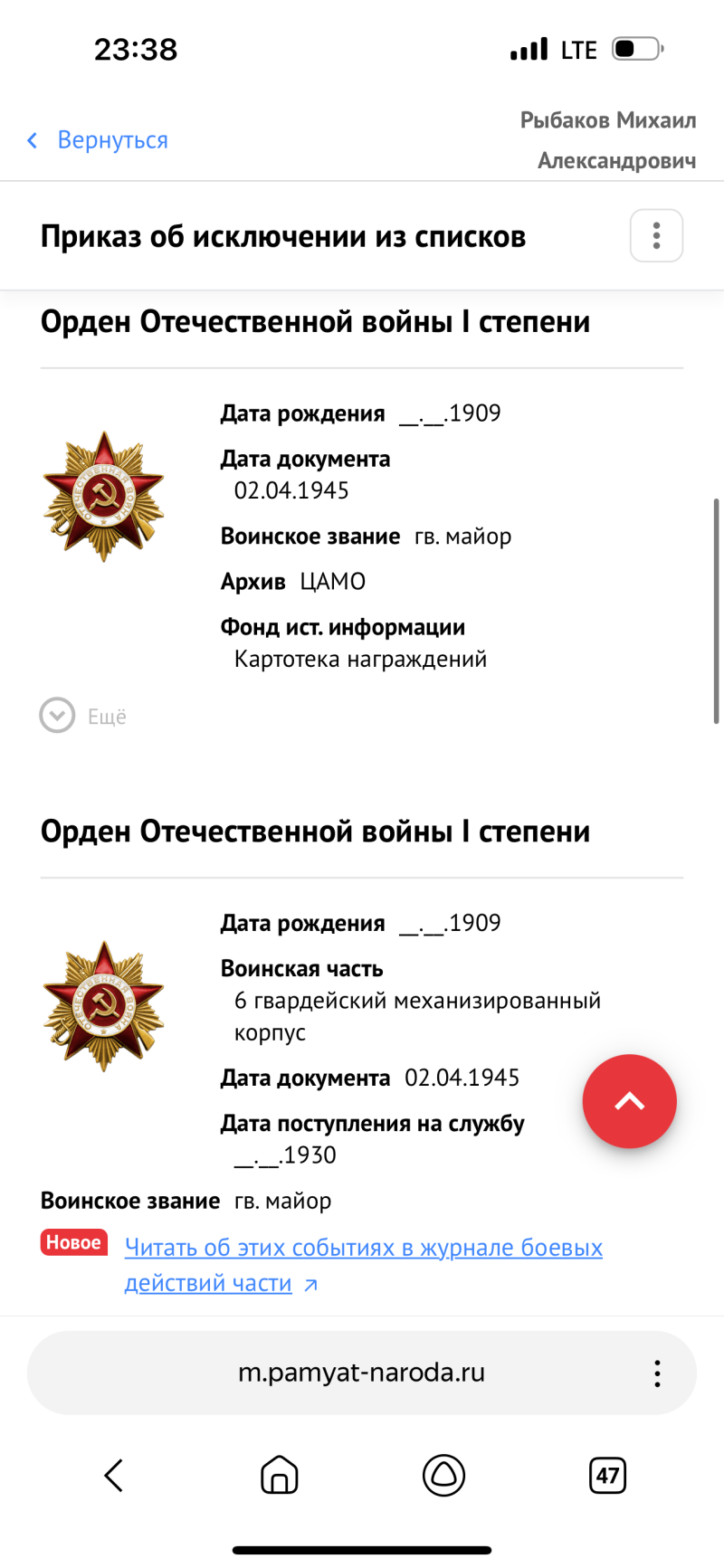Image resolution: width=724 pixels, height=1568 pixels.
Task: Show the 47 open tabs
Action: tap(607, 1475)
